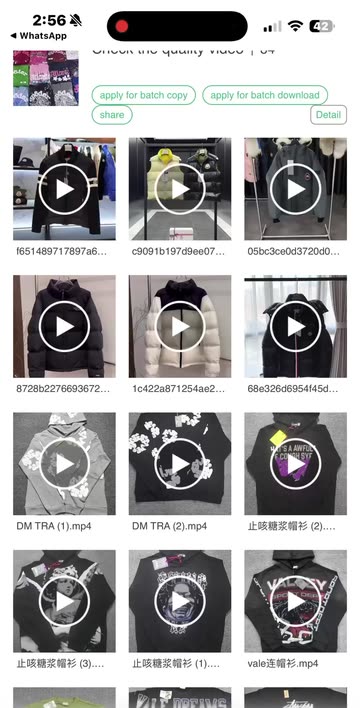Viewport: 360px width, 708px height.
Task: Select apply for batch download
Action: click(265, 95)
